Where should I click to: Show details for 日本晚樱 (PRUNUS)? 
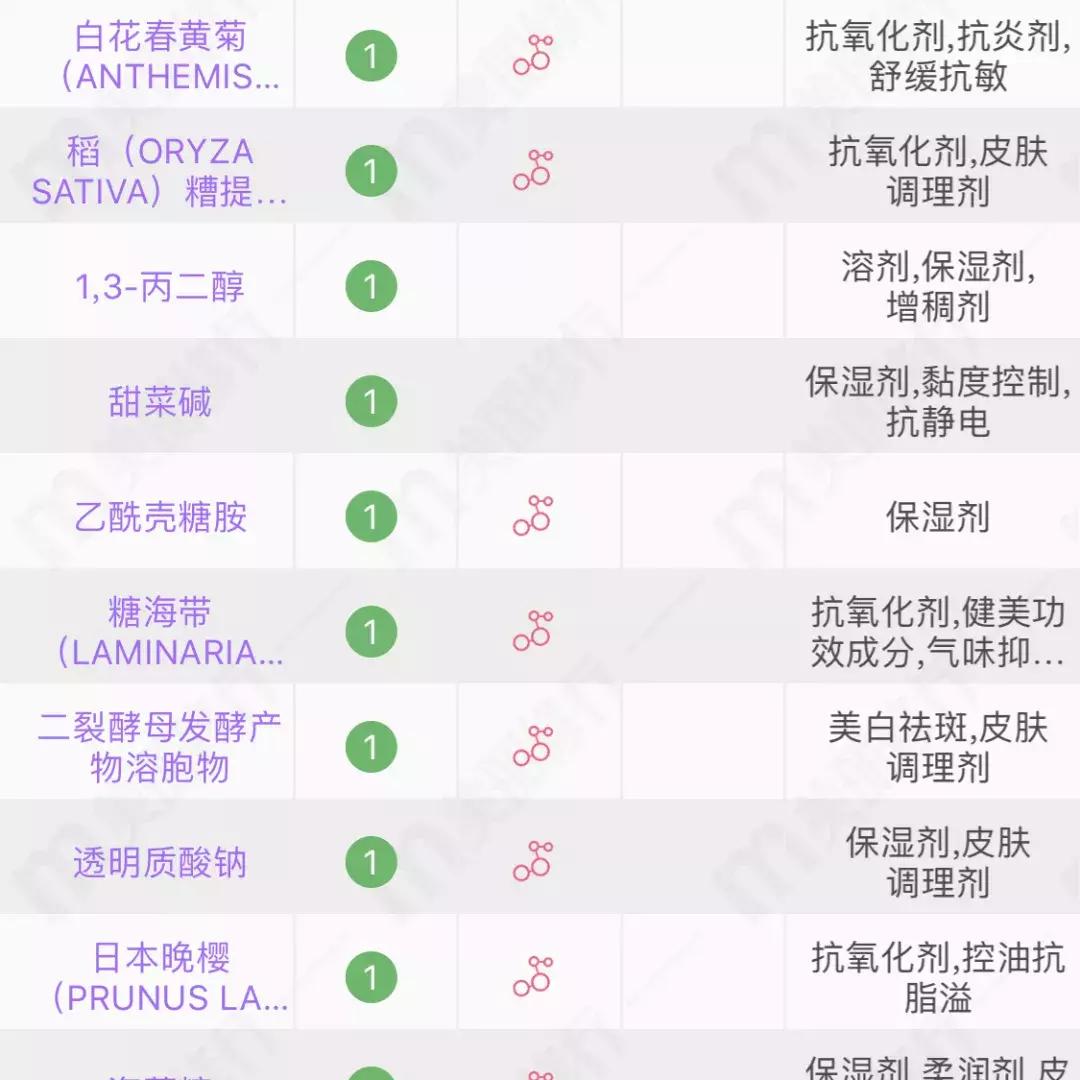pos(160,977)
